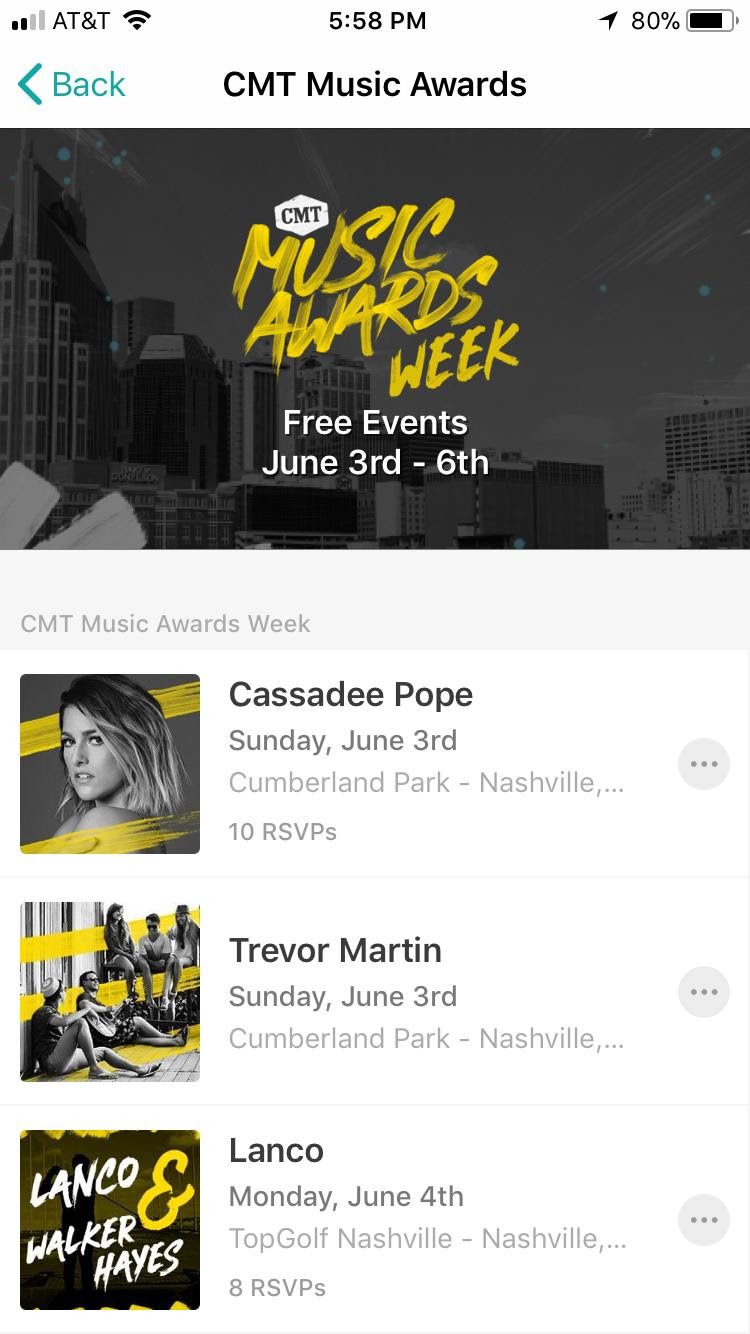750x1334 pixels.
Task: Open more options for Trevor Martin
Action: point(704,992)
